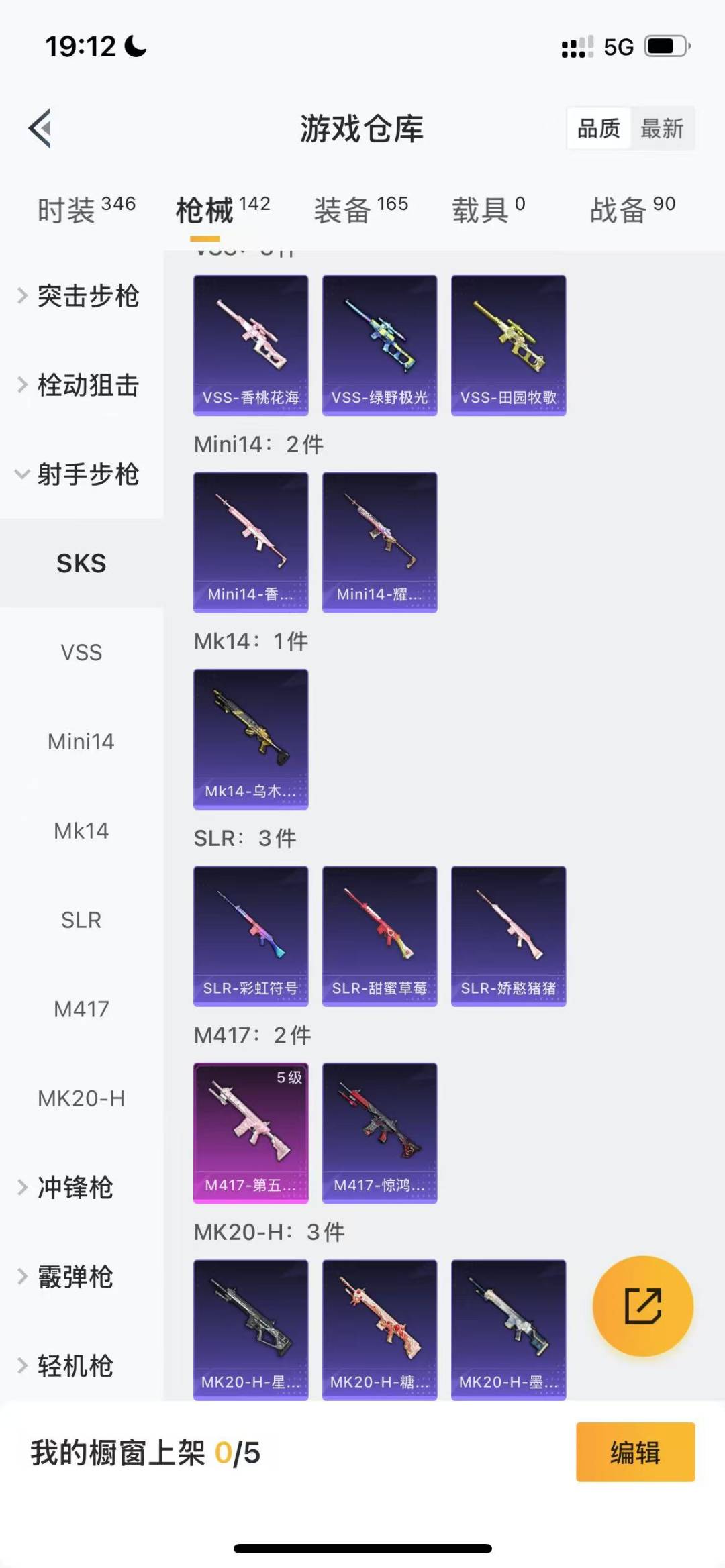The height and width of the screenshot is (1568, 725).
Task: Open the level 5 M417-第五 skin
Action: [250, 1133]
